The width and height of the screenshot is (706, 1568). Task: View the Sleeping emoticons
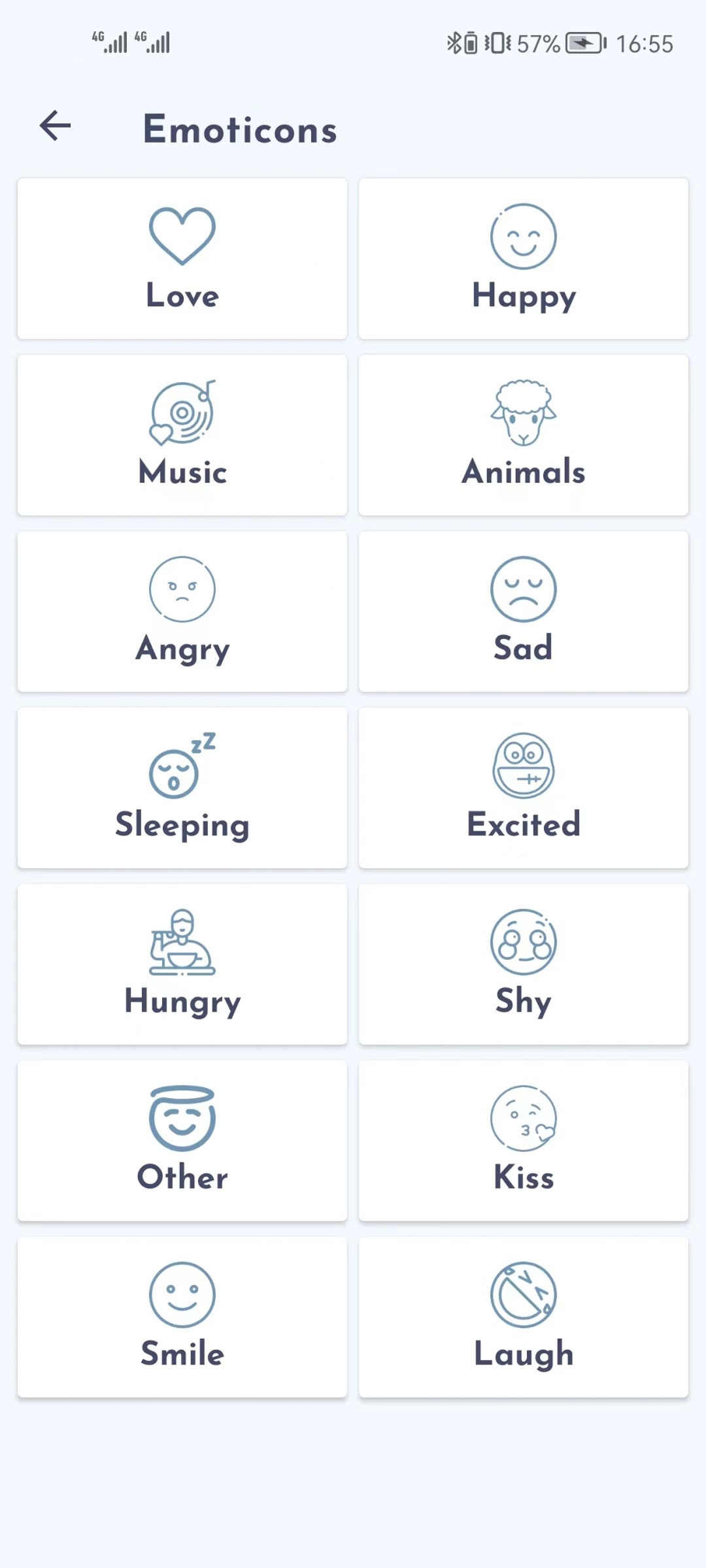tap(182, 788)
